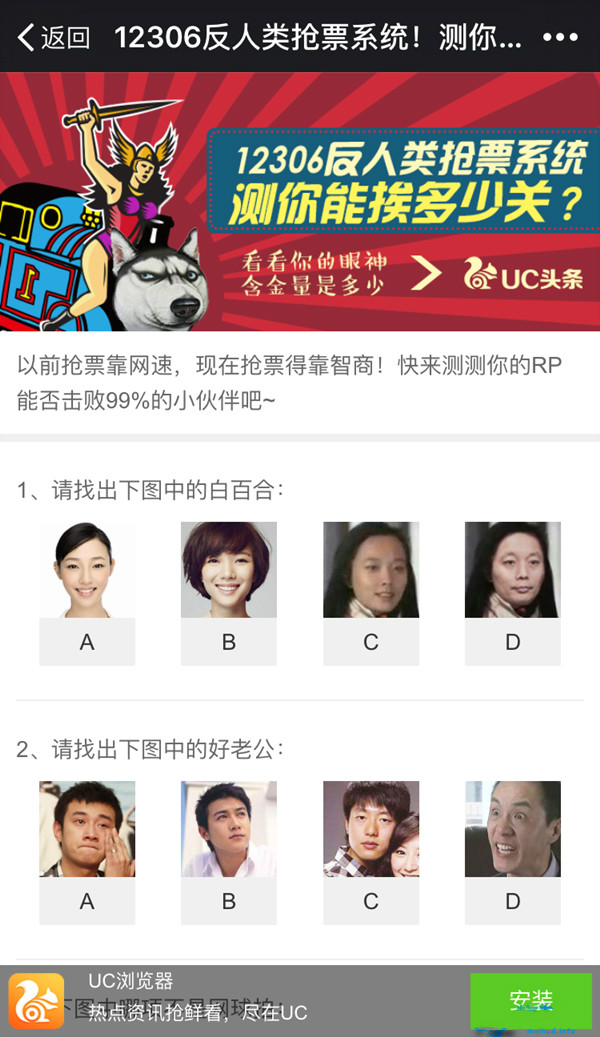Open the 12306 quiz banner at the top
Screen dimensions: 600x1037
[x=300, y=201]
